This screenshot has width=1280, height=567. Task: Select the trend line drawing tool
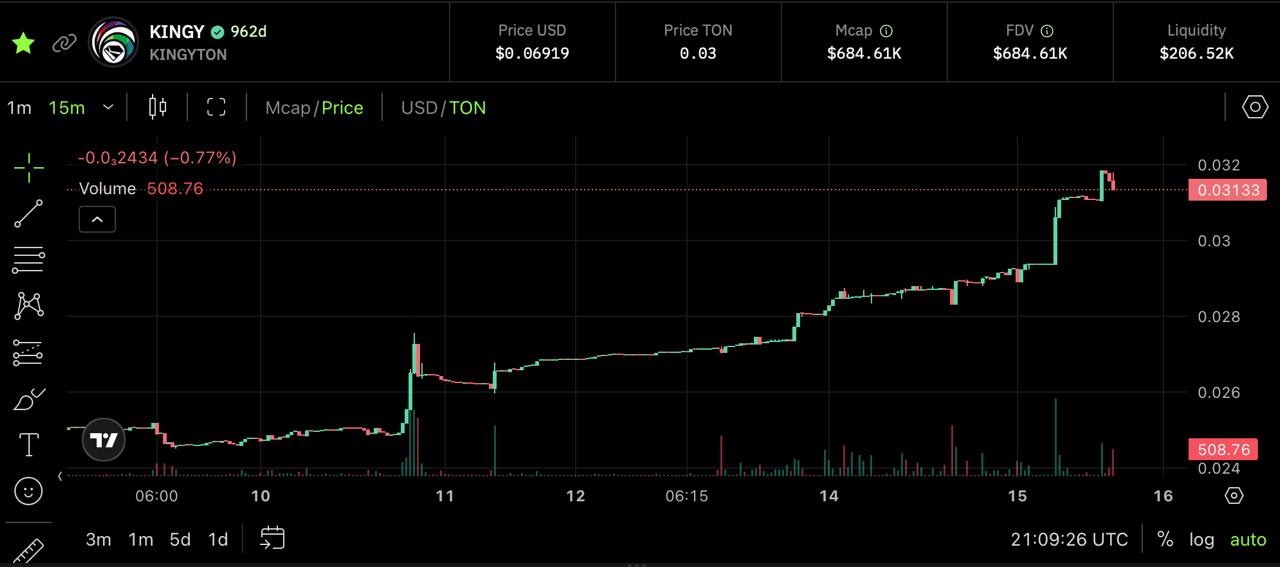pos(29,213)
